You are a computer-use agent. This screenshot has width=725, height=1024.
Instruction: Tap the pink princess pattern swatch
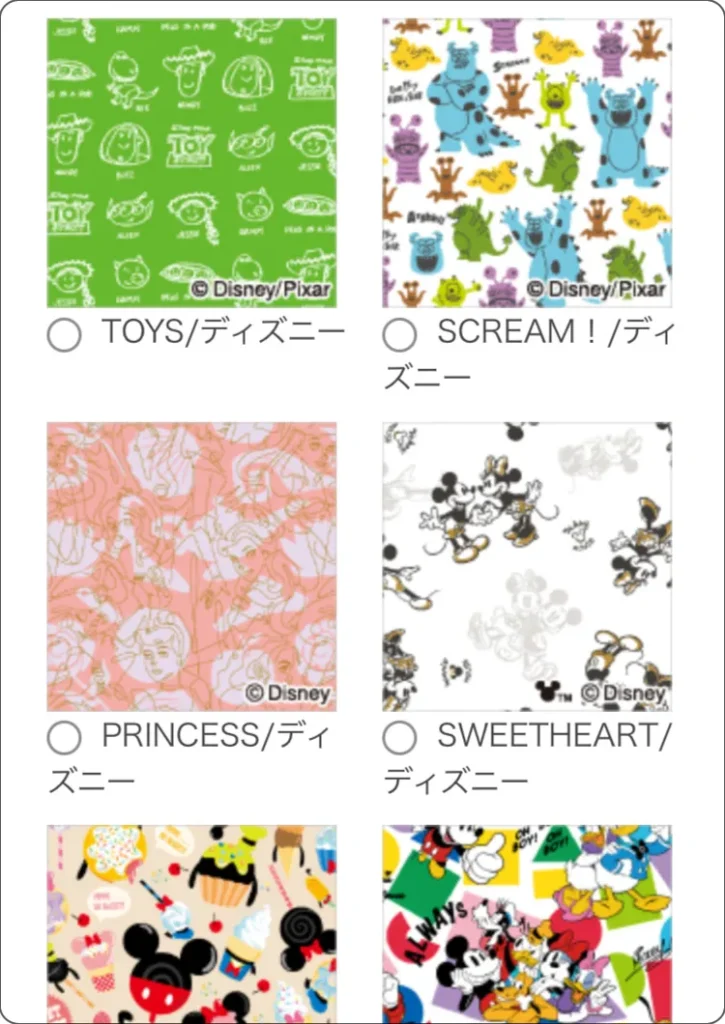[192, 566]
